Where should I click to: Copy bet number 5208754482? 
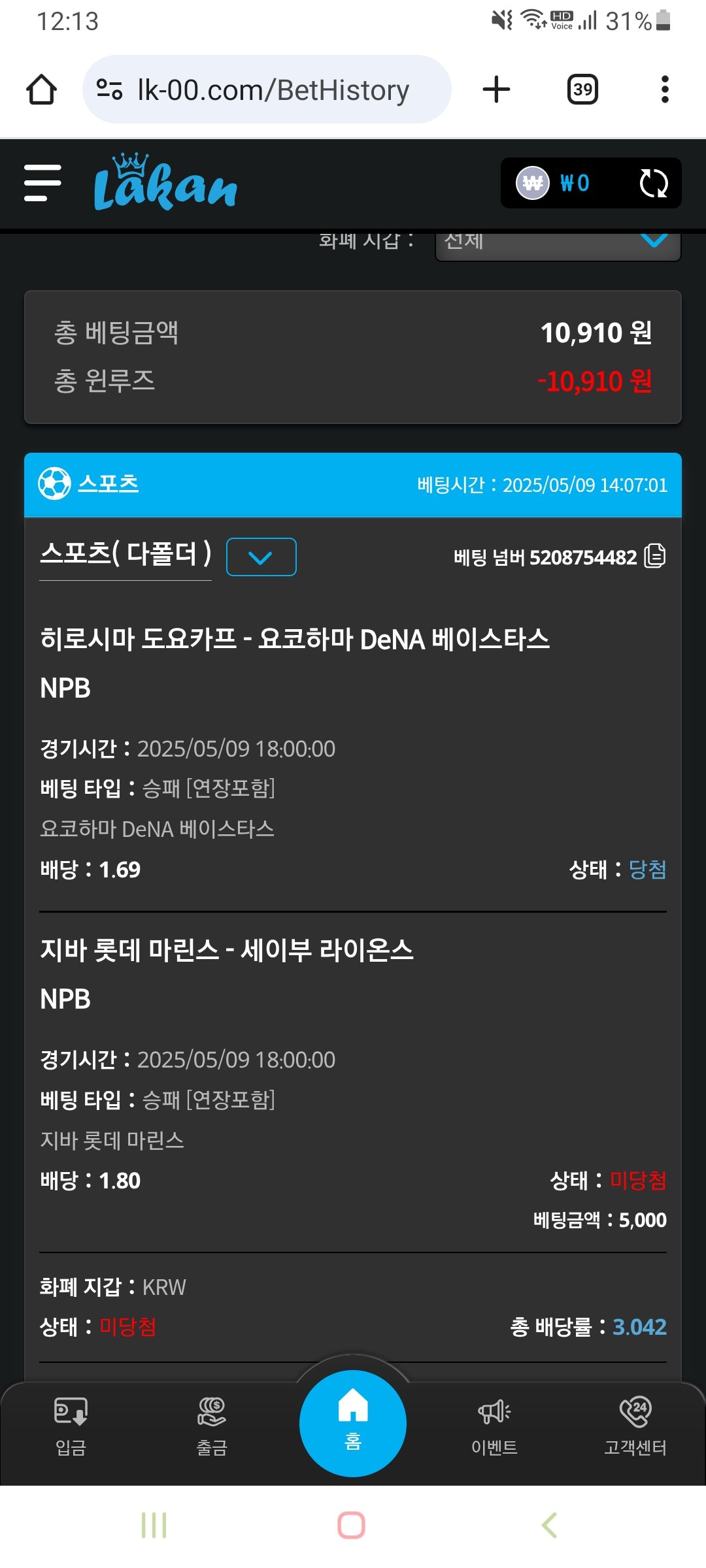(x=655, y=557)
